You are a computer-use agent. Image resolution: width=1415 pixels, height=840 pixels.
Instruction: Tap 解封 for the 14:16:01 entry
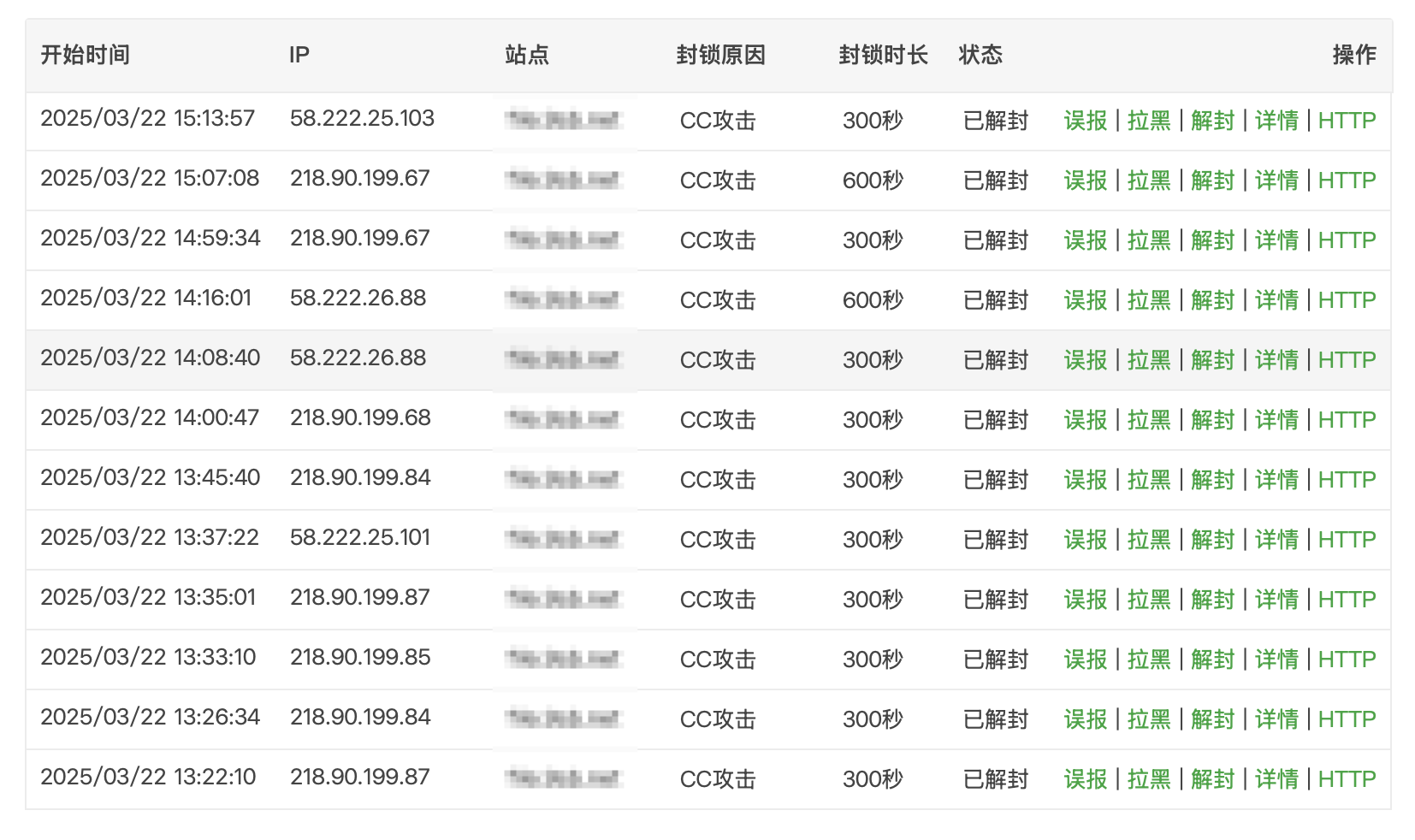click(x=1212, y=300)
